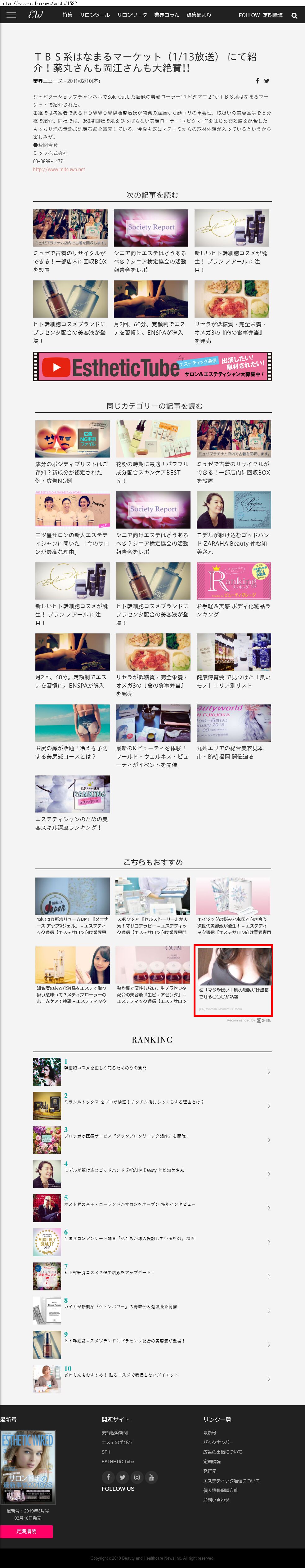Open the hamburger menu
This screenshot has height=1568, width=305.
coord(11,15)
